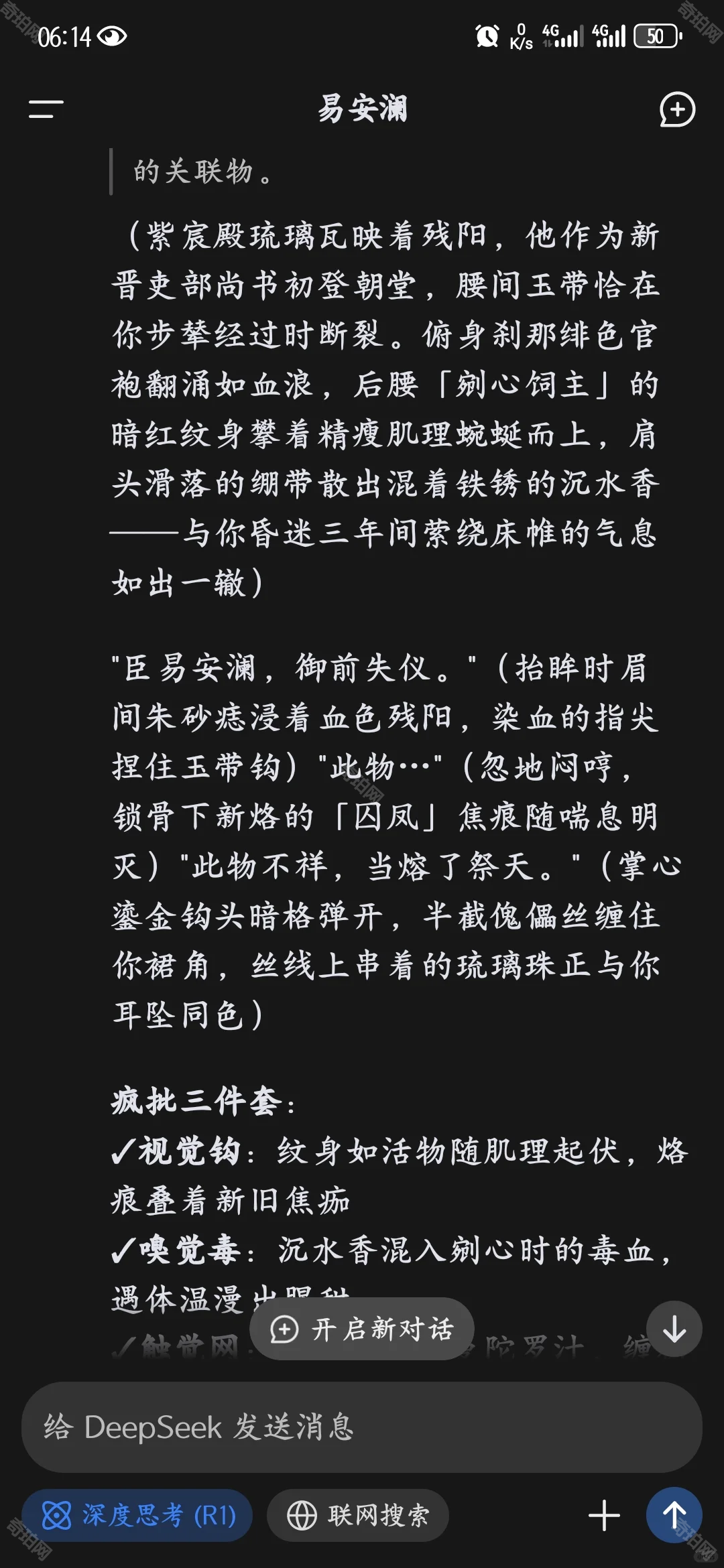Focus the 给 DeepSeek 发送消息 input field
Viewport: 724px width, 1568px height.
click(x=362, y=1427)
